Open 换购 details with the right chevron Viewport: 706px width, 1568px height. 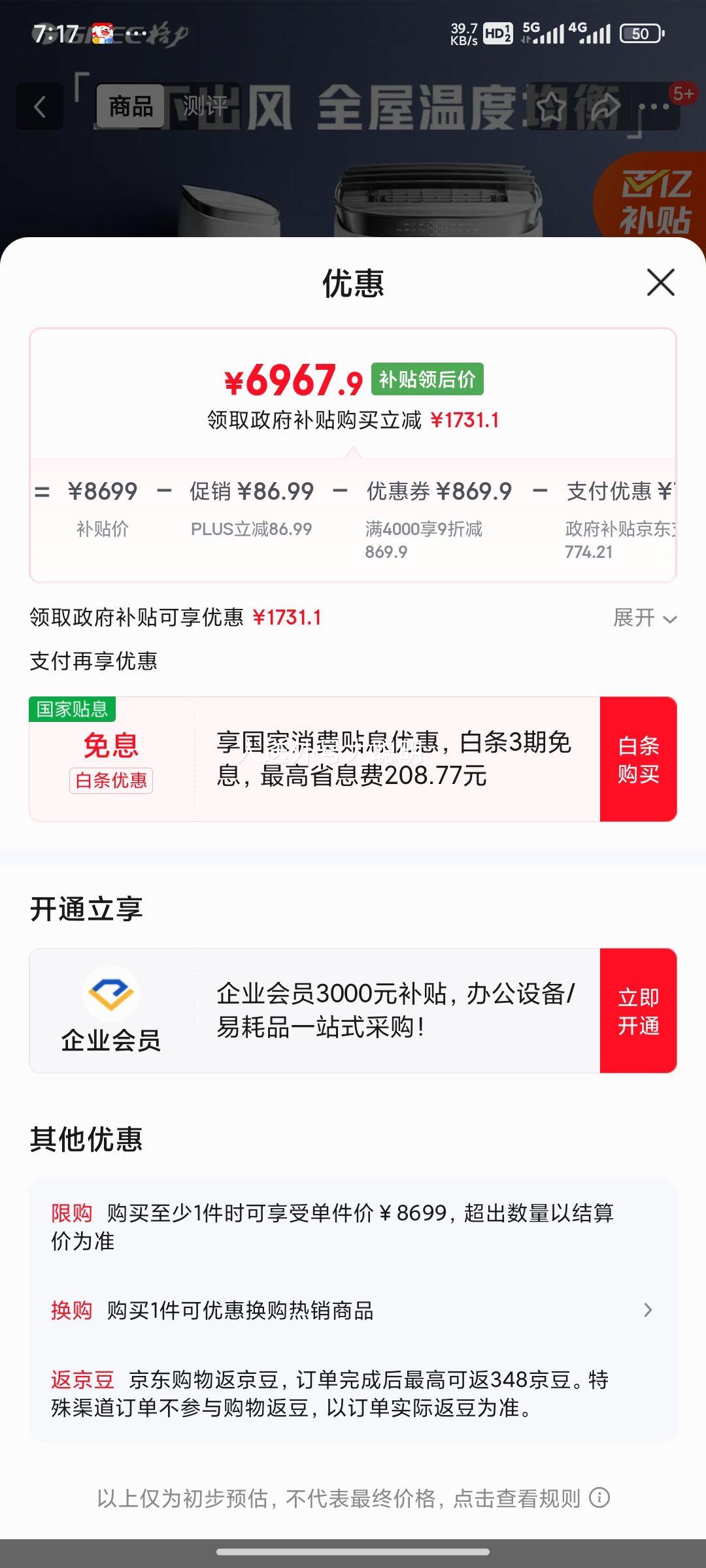point(648,1311)
